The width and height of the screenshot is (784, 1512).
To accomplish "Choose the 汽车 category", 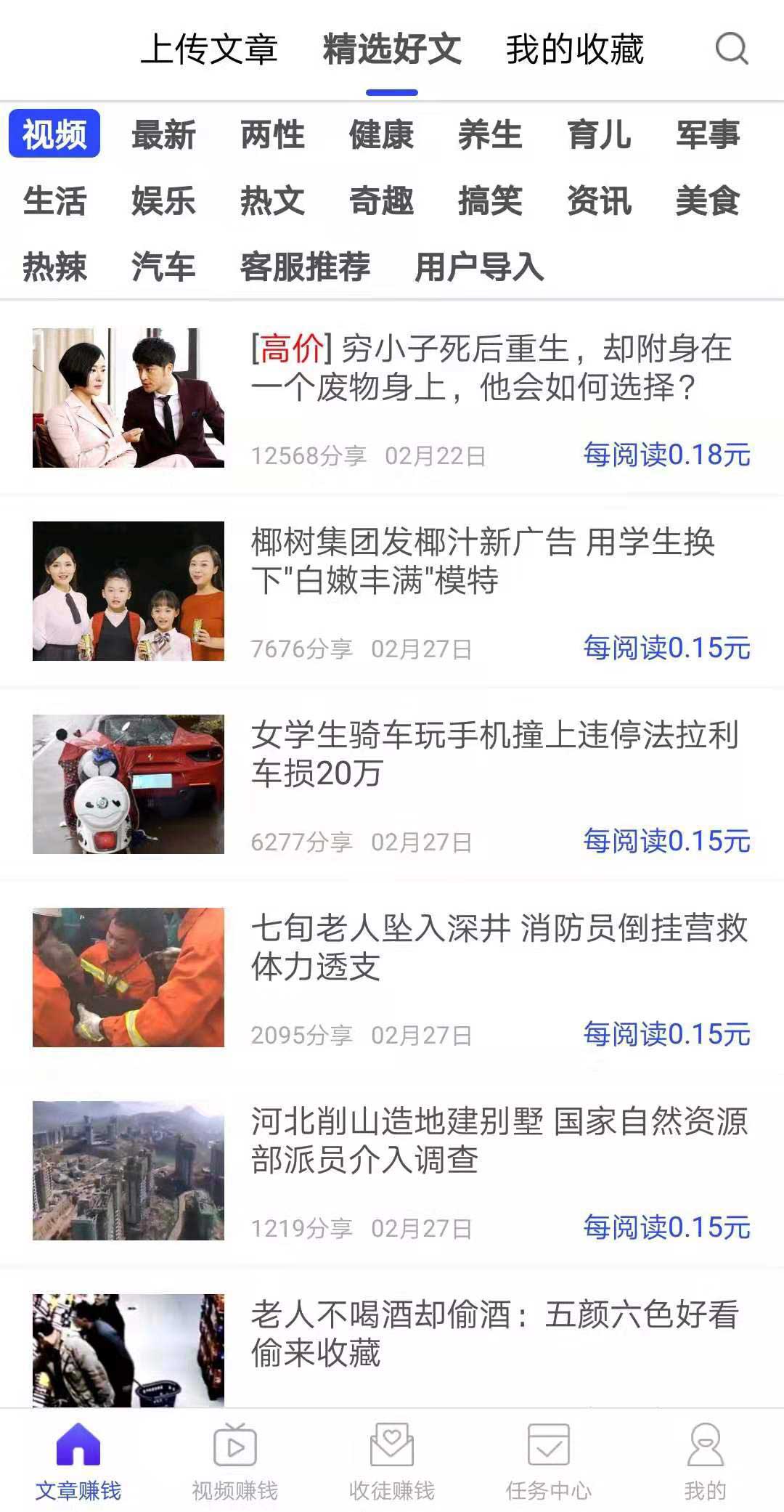I will pyautogui.click(x=163, y=267).
